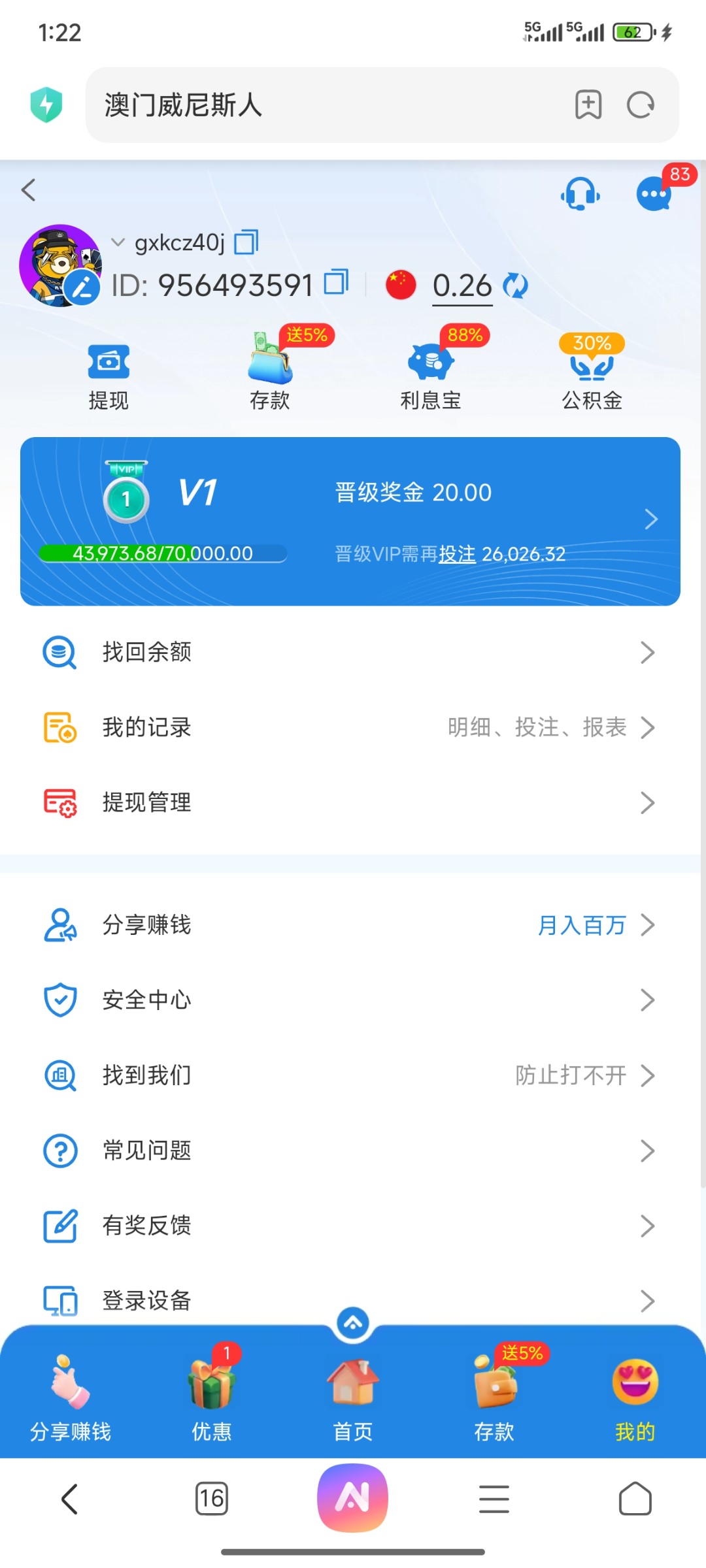
Task: Open browser tabs showing 16
Action: pos(212,1498)
